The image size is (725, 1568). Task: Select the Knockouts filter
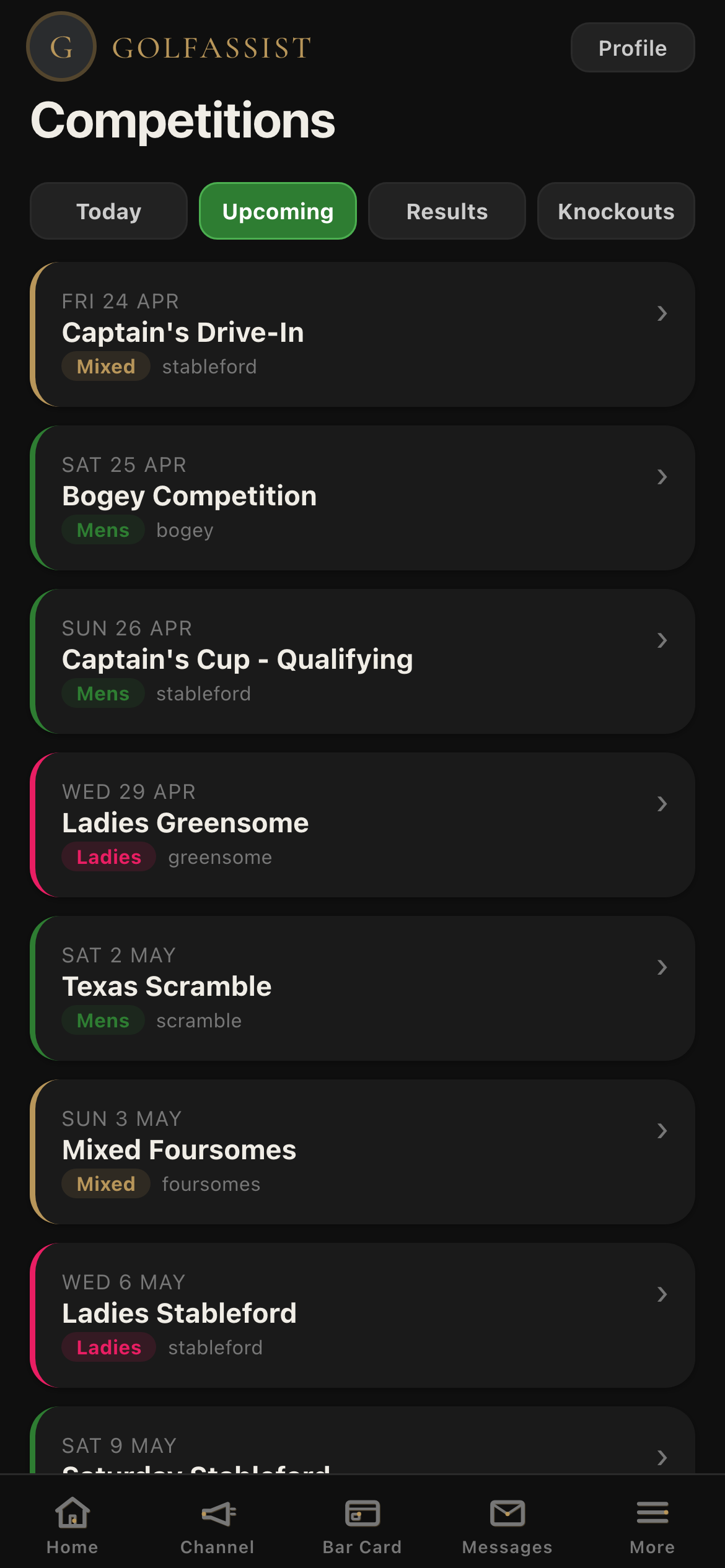click(615, 211)
